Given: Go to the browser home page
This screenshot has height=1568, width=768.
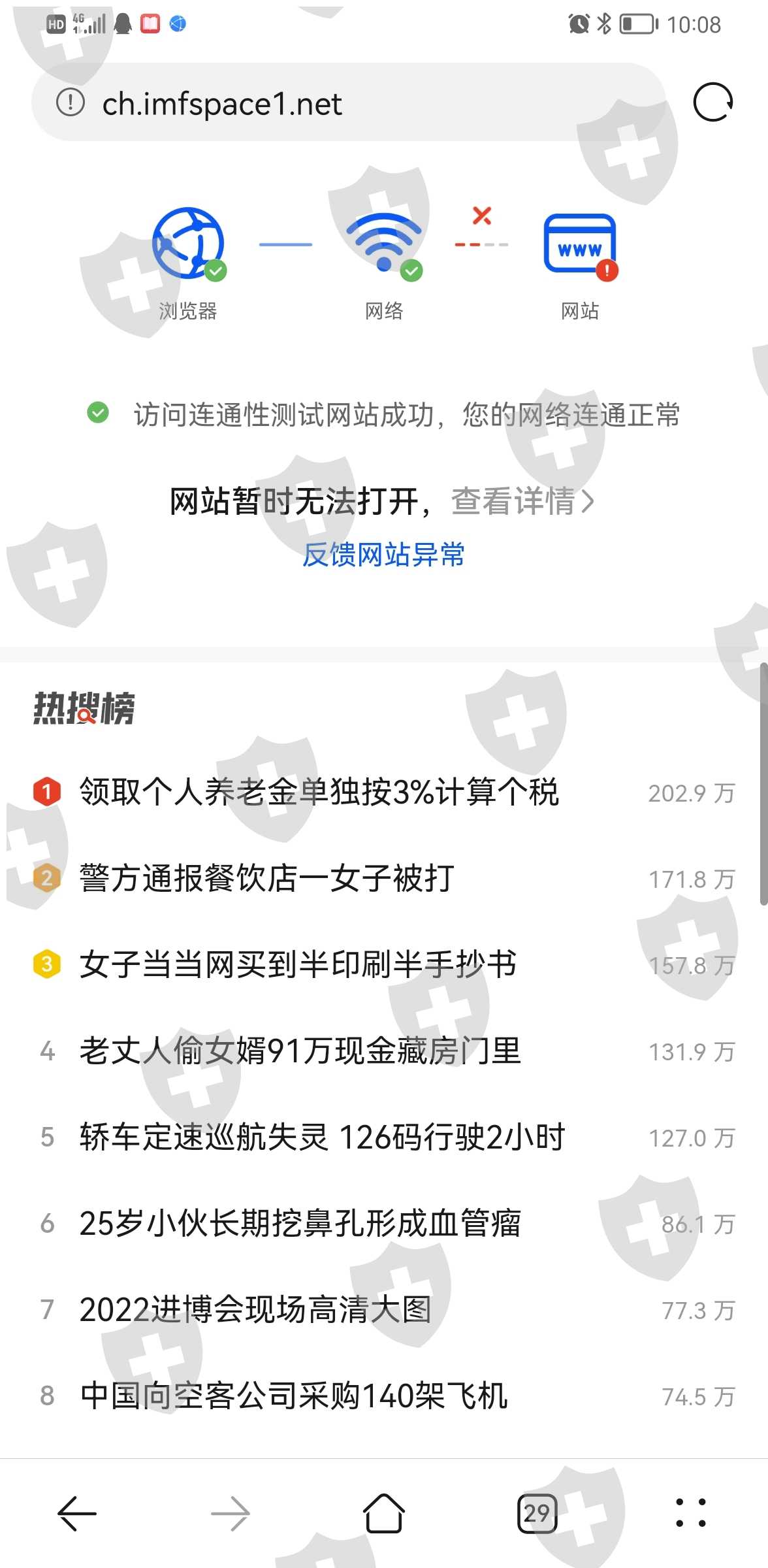Looking at the screenshot, I should [x=383, y=1513].
